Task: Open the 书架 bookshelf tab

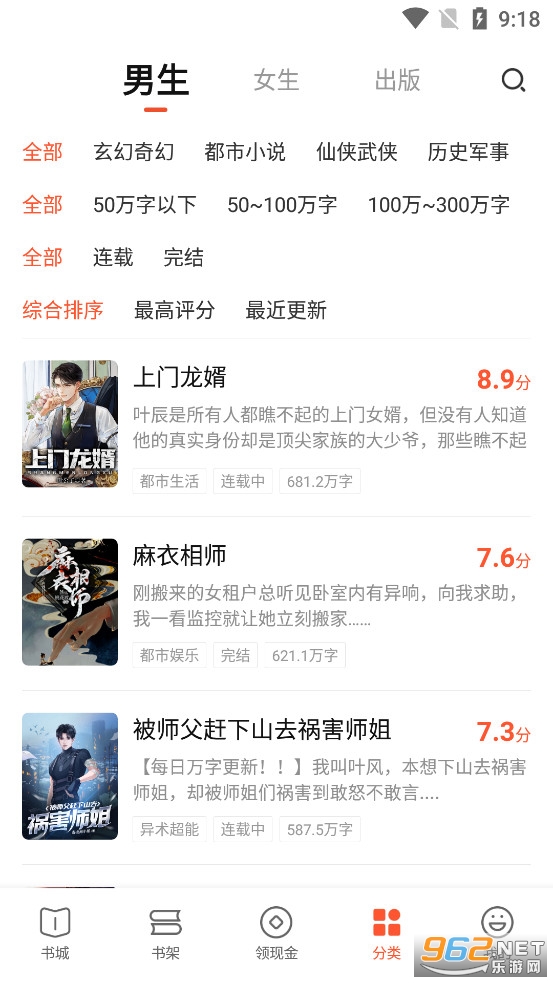Action: pyautogui.click(x=166, y=934)
